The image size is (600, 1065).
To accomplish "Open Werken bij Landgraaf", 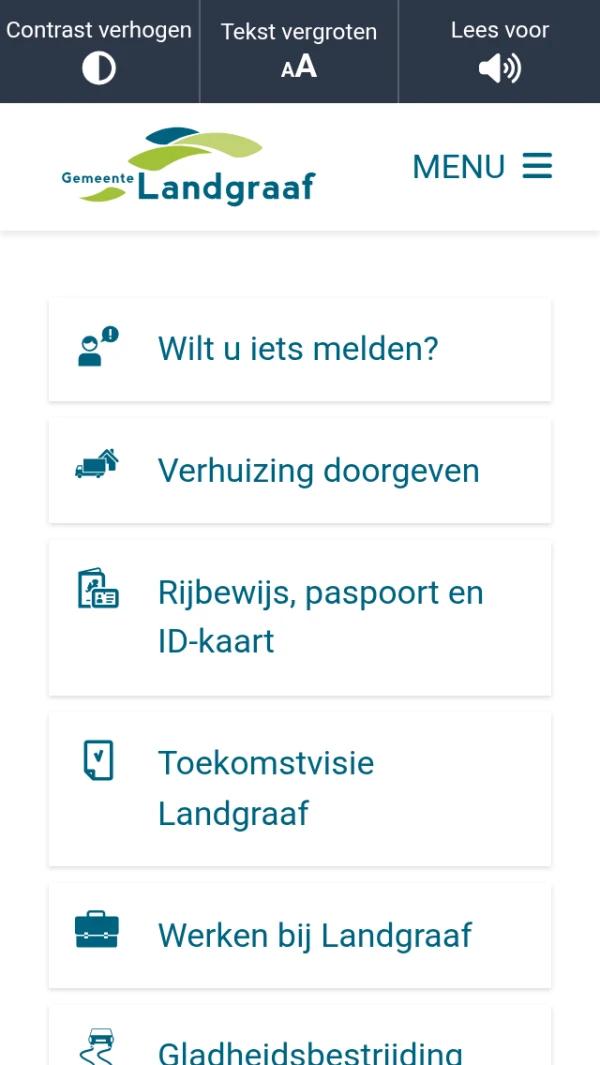I will point(299,935).
